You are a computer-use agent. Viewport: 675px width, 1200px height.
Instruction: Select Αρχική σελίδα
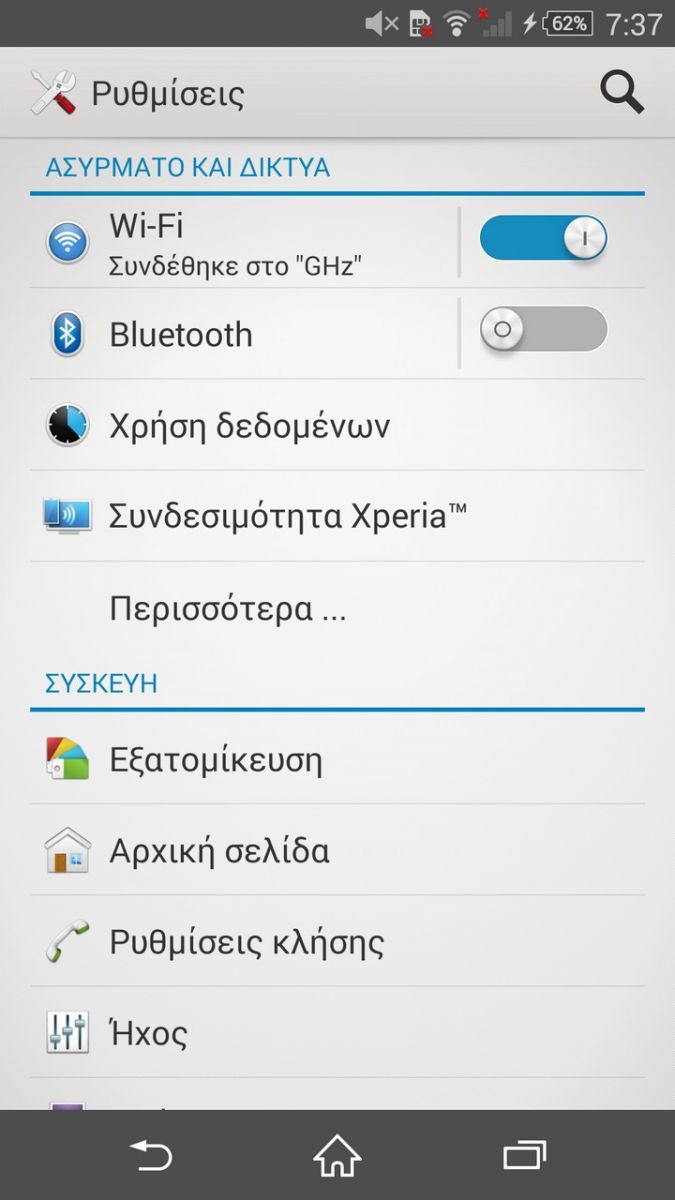point(337,850)
